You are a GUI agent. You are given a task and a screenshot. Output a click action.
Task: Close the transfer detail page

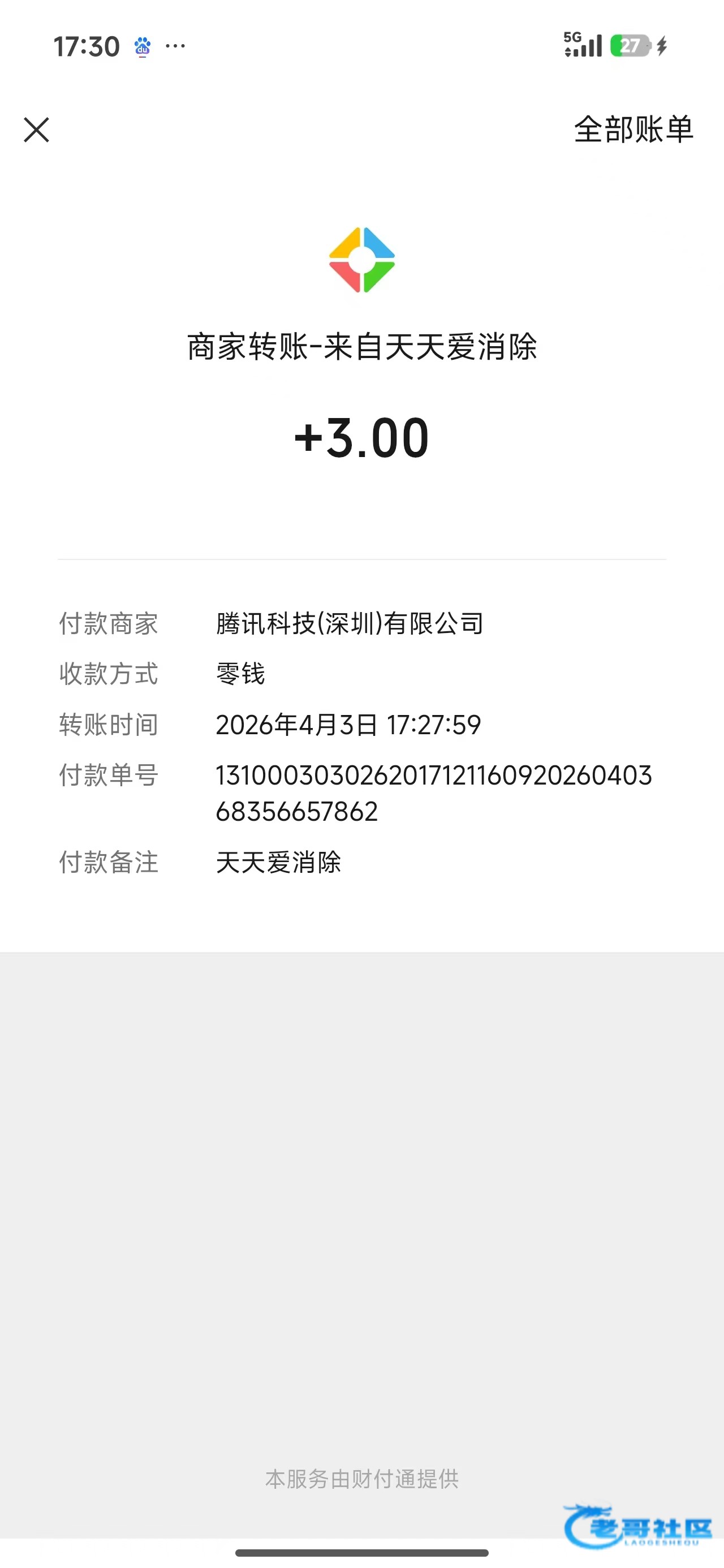[x=37, y=130]
